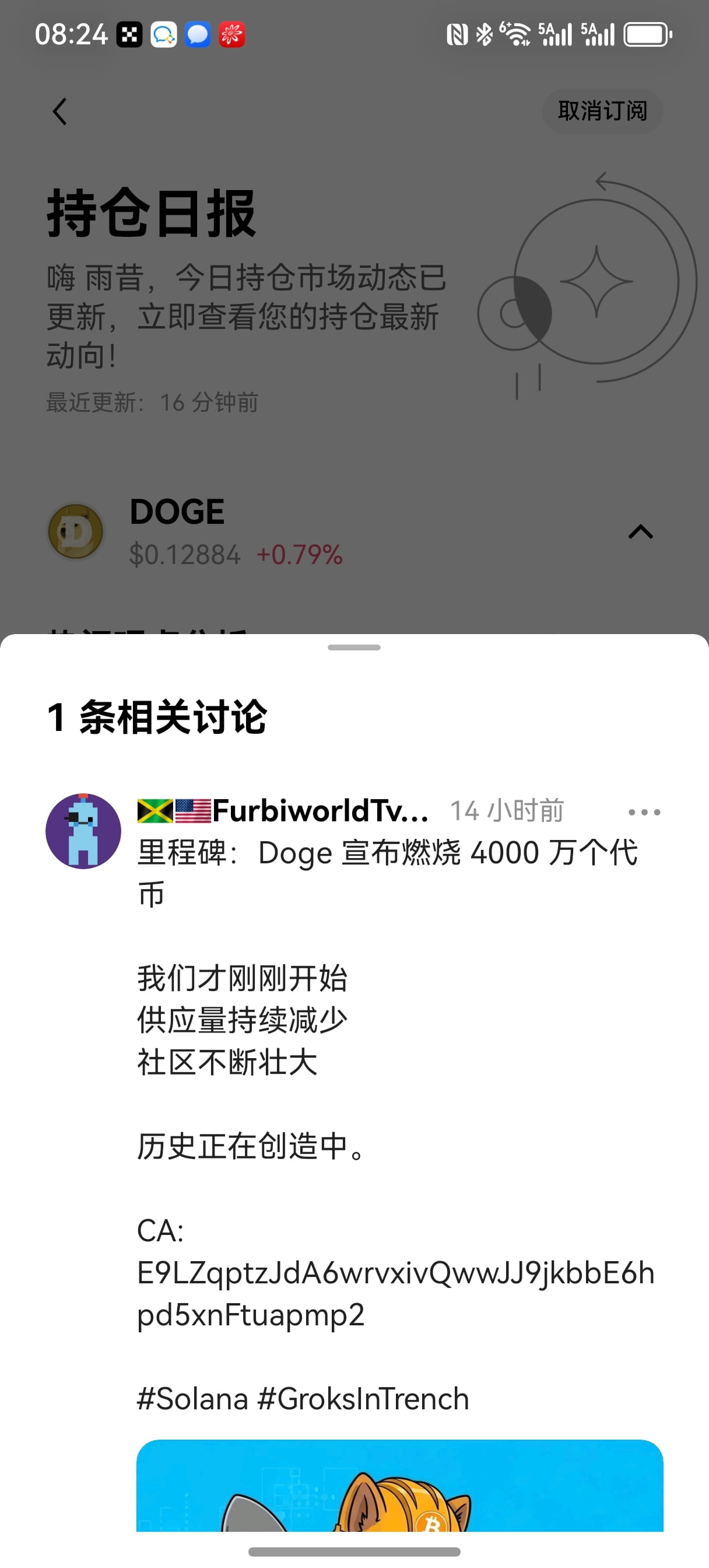Navigate back using the back arrow
The width and height of the screenshot is (709, 1568).
pyautogui.click(x=59, y=111)
